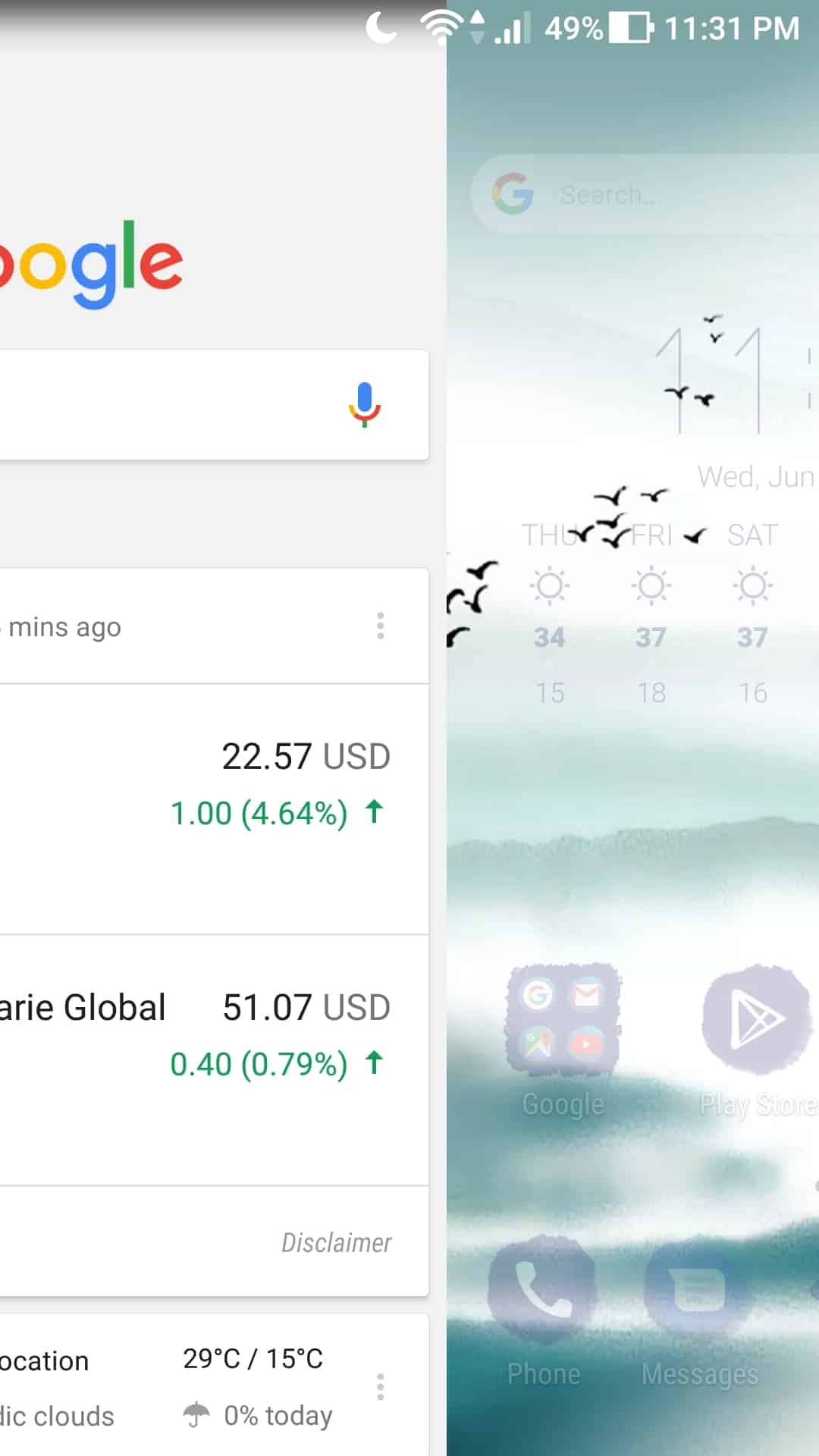
Task: Tap the voice search microphone
Action: coord(364,404)
